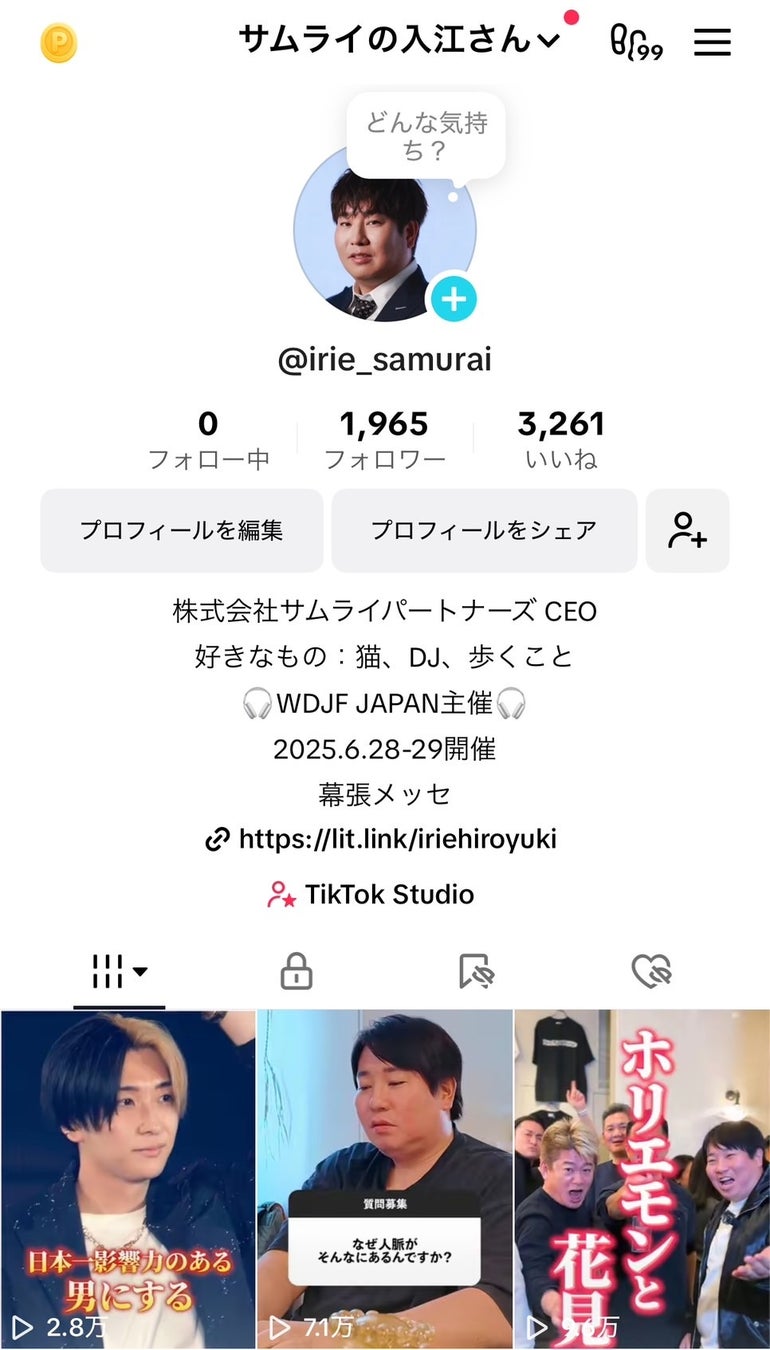Switch to the hidden bookmarks tab
Viewport: 770px width, 1350px height.
(x=476, y=971)
